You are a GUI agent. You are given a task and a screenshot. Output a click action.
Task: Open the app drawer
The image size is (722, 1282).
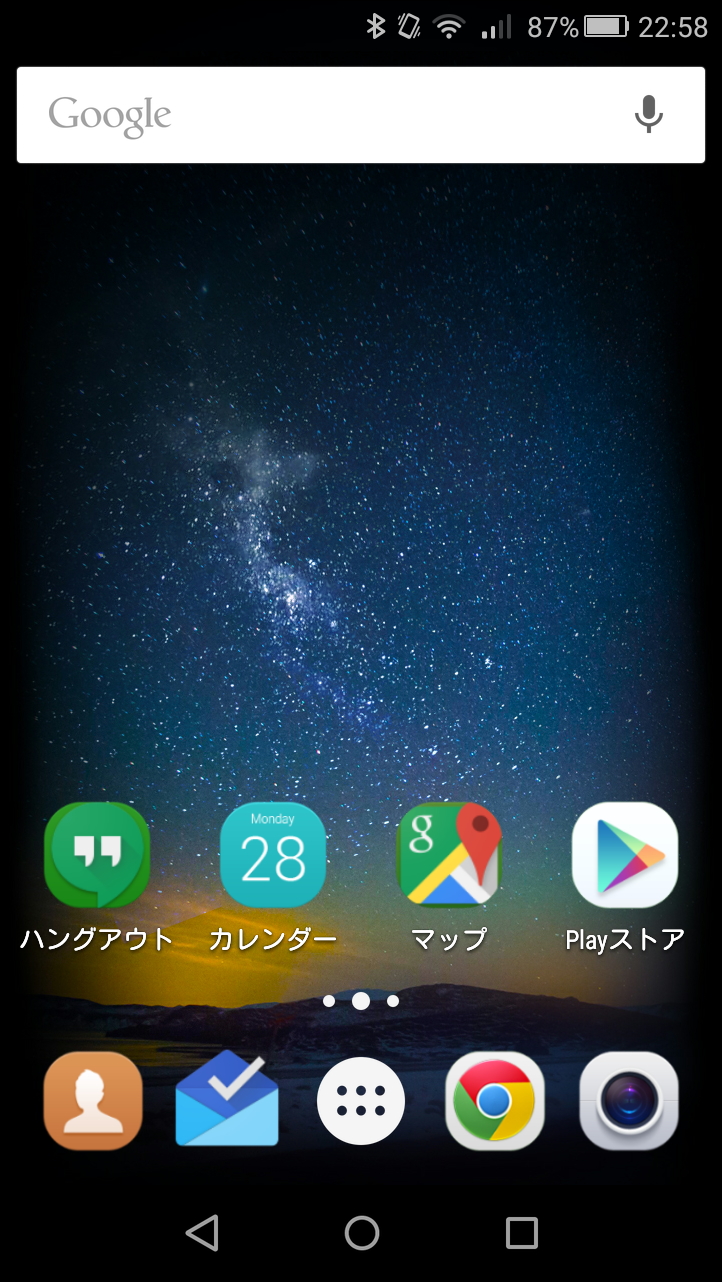tap(360, 1100)
